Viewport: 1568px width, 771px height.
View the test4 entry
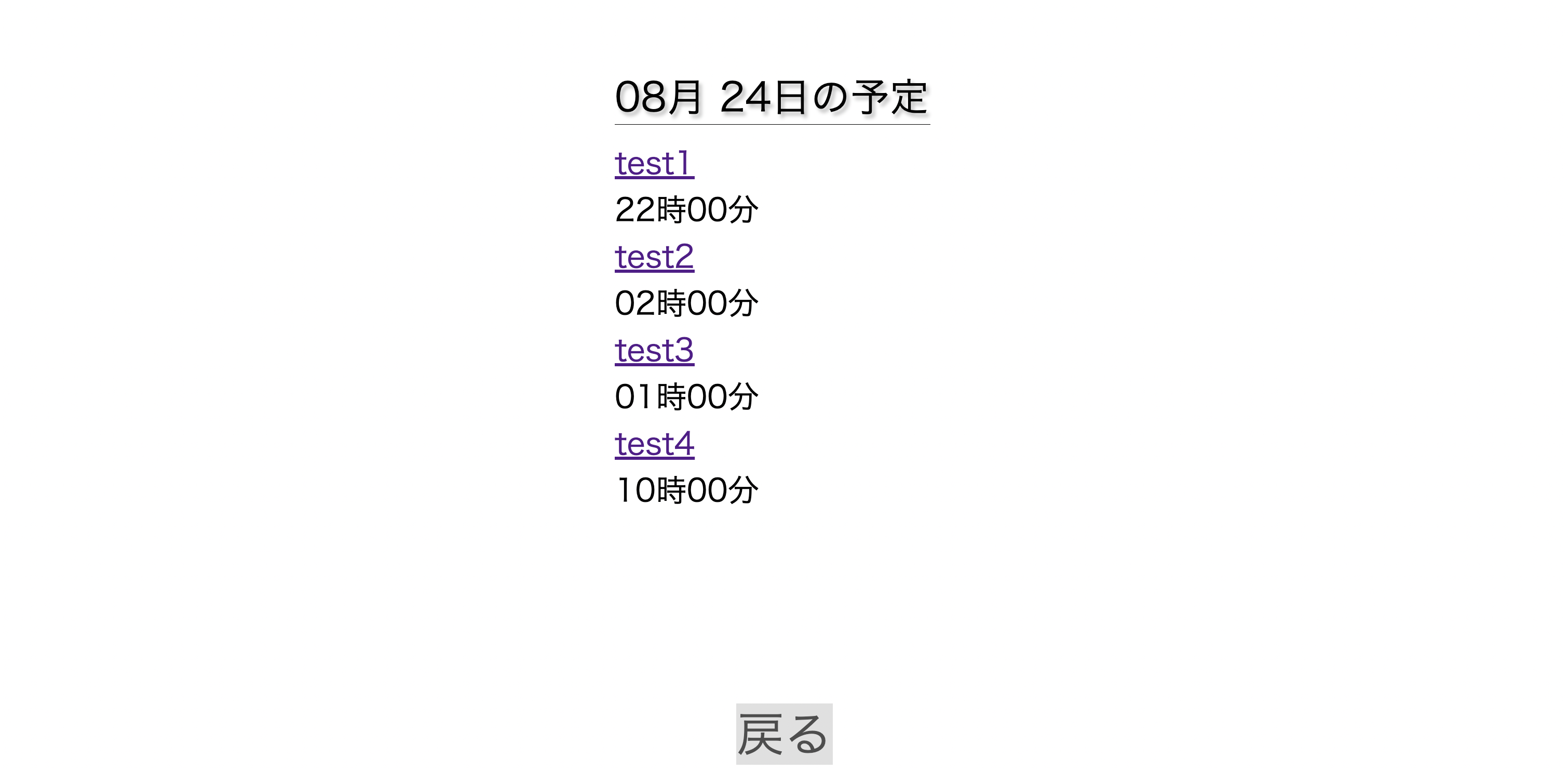[654, 443]
